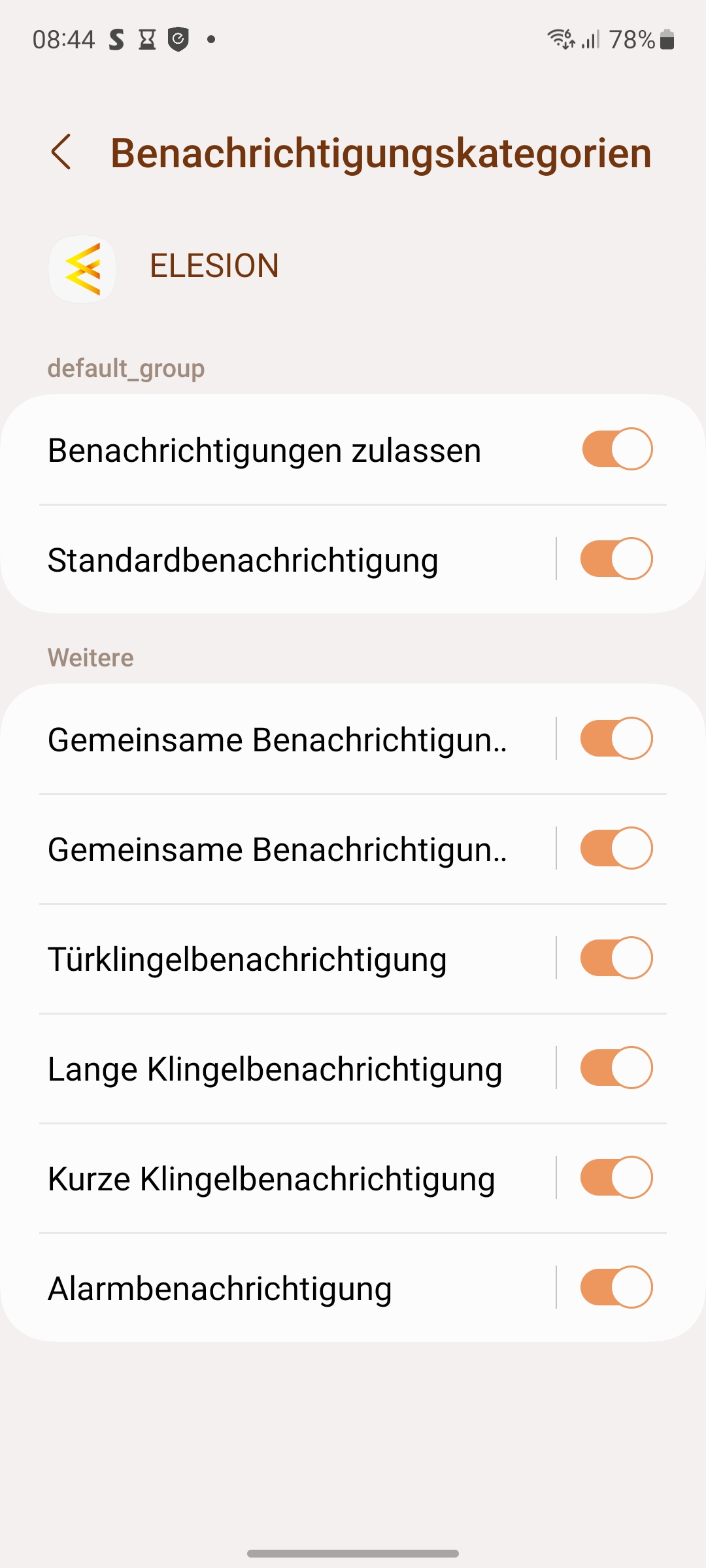706x1568 pixels.
Task: Toggle Lange Klingelbenachrichtigung off
Action: click(616, 1068)
